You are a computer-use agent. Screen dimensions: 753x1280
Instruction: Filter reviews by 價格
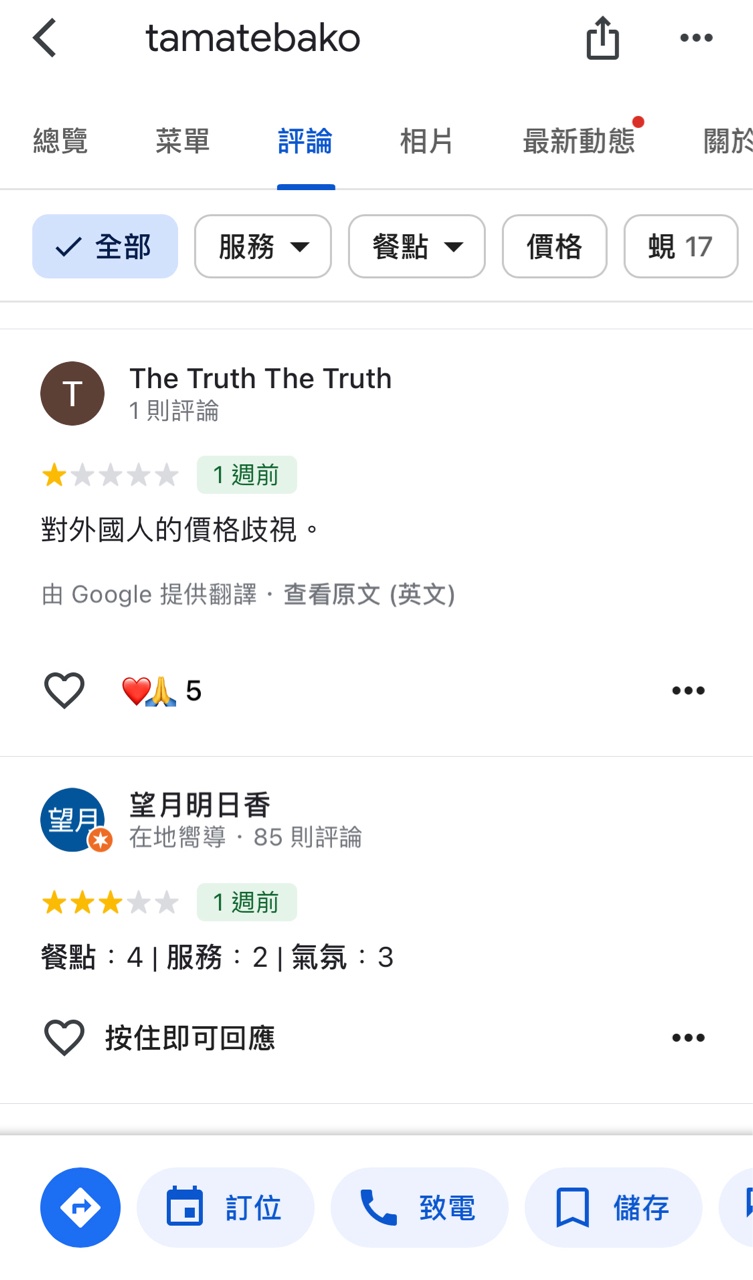pyautogui.click(x=554, y=246)
